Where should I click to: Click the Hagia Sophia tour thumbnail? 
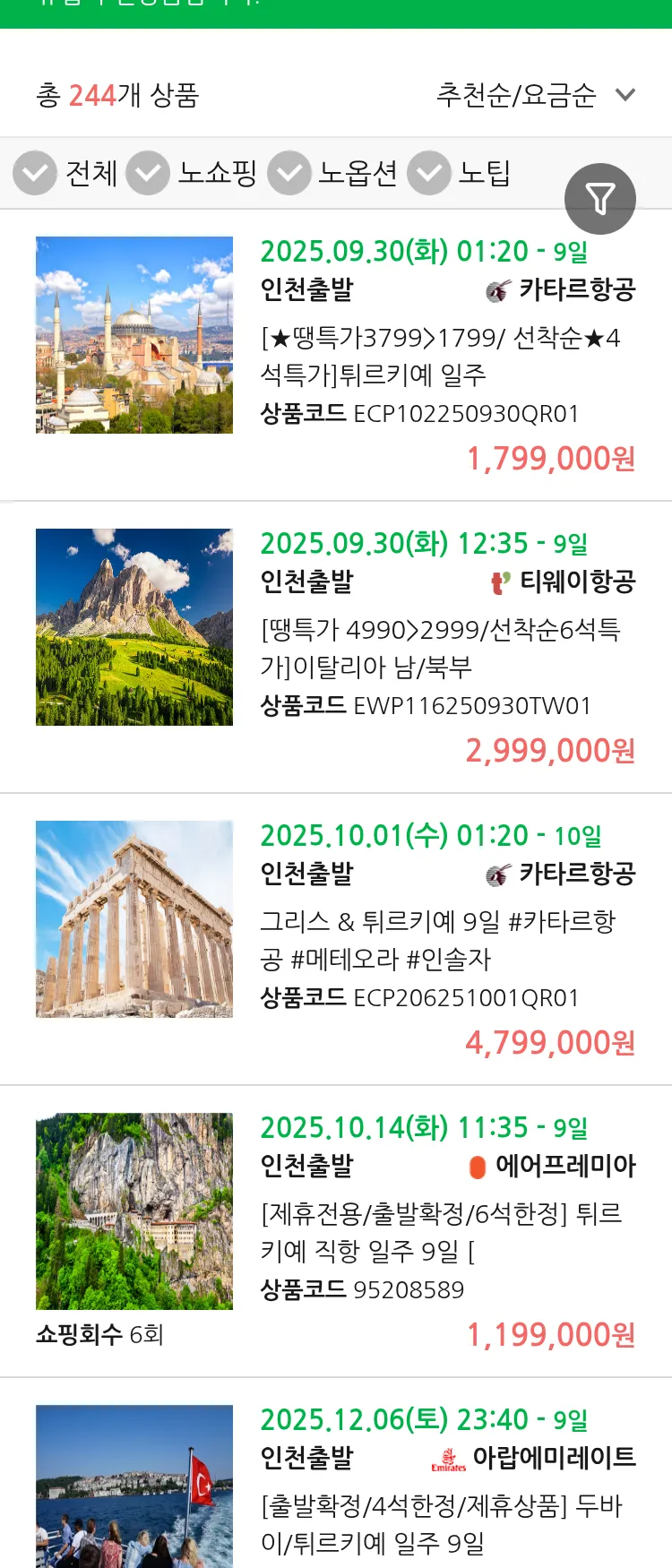[x=134, y=335]
